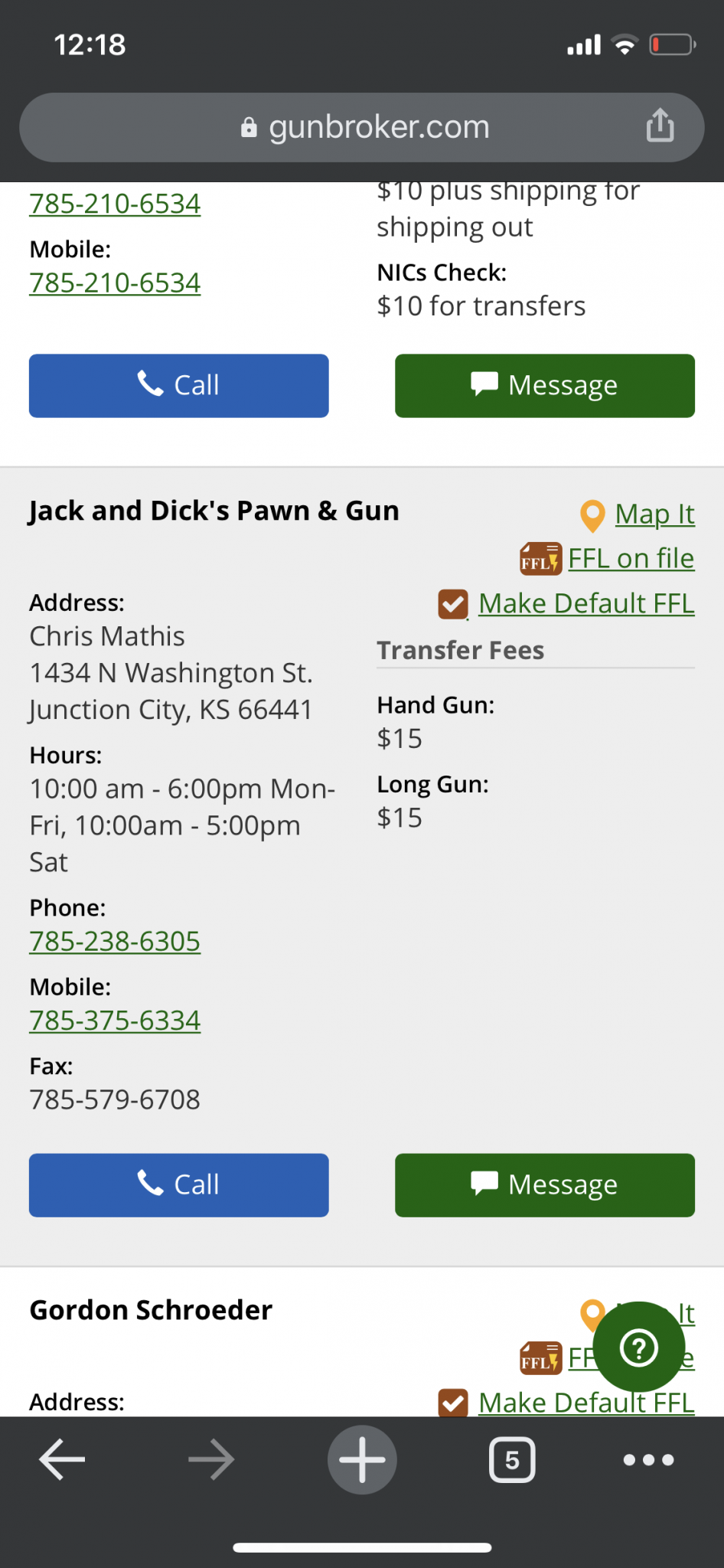
Task: Go back to the previous page
Action: (62, 1459)
